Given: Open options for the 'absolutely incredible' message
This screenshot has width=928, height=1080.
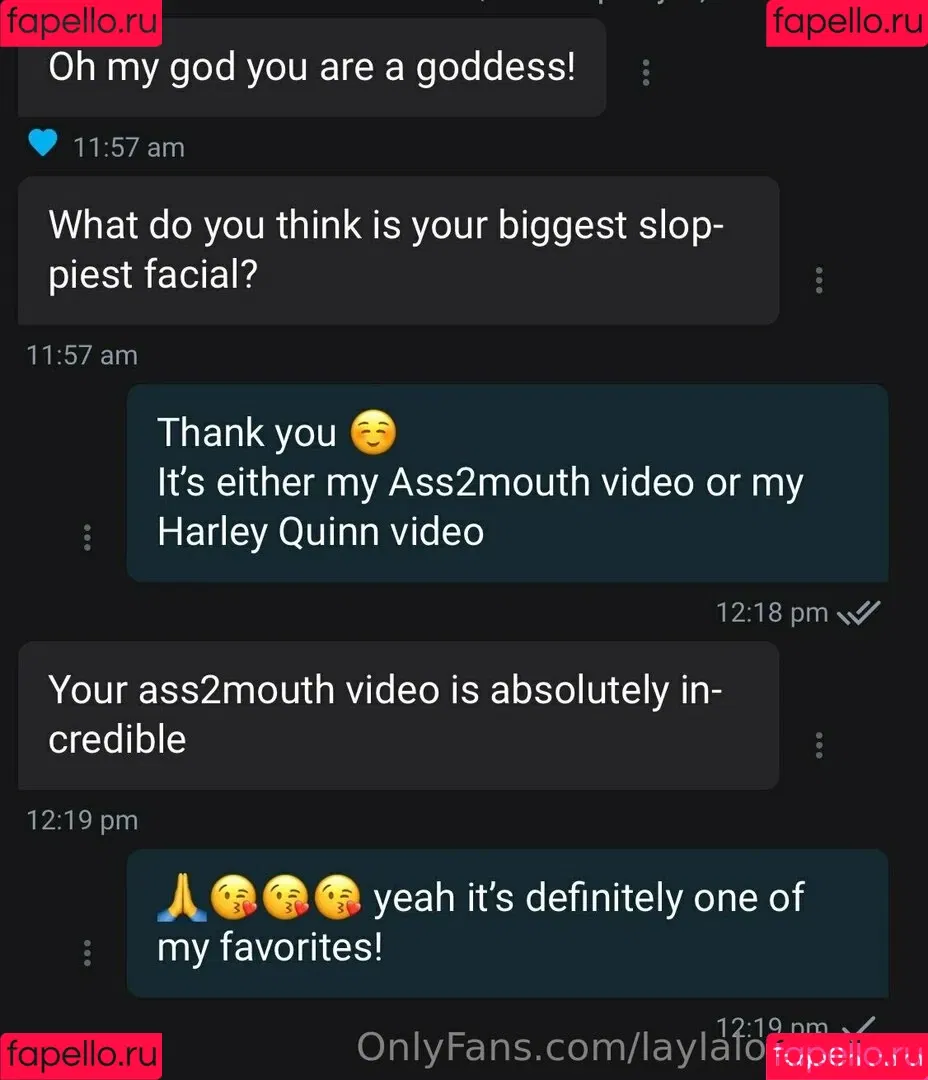Looking at the screenshot, I should (819, 745).
